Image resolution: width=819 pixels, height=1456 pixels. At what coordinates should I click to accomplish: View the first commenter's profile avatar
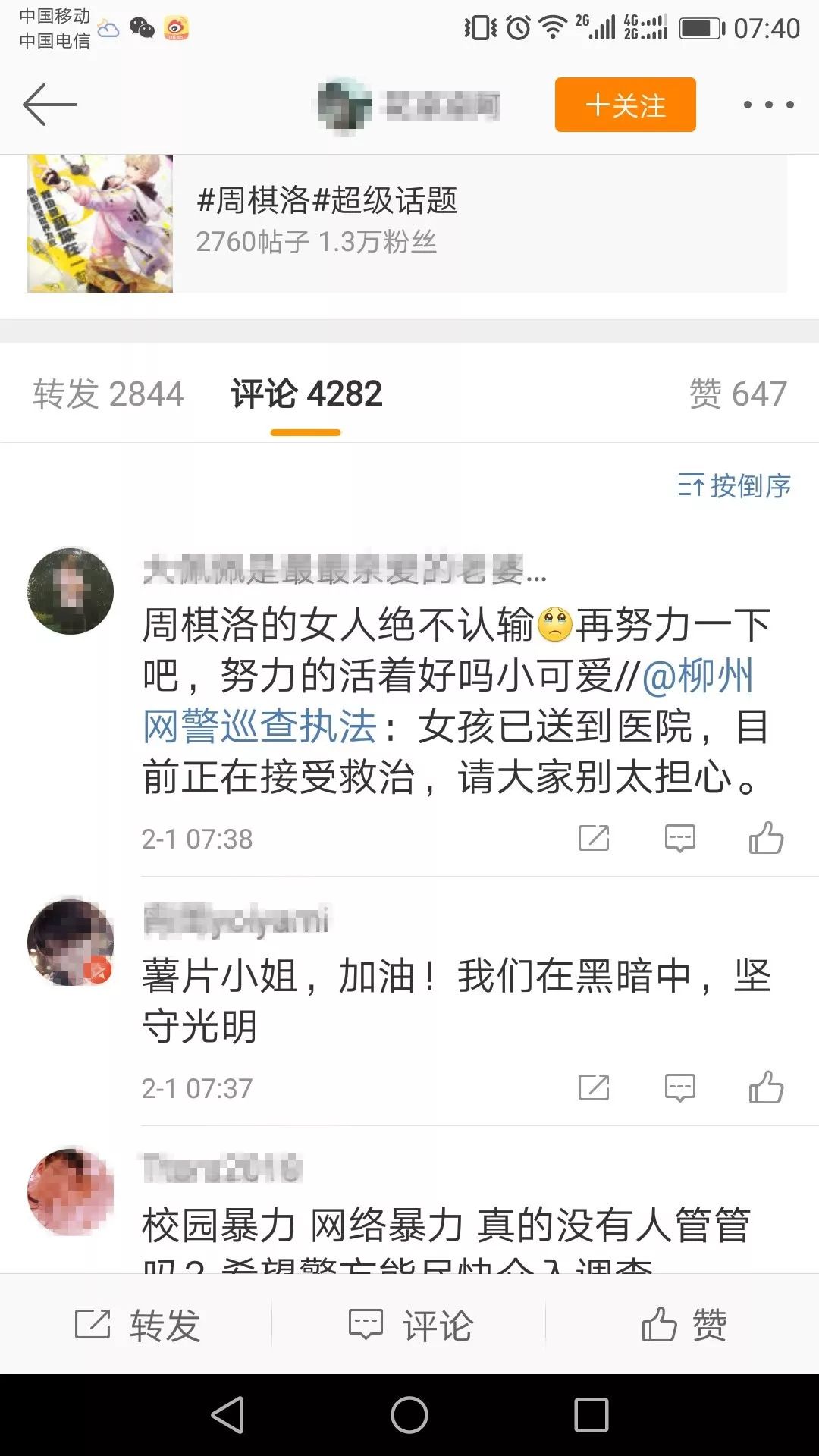pos(72,590)
